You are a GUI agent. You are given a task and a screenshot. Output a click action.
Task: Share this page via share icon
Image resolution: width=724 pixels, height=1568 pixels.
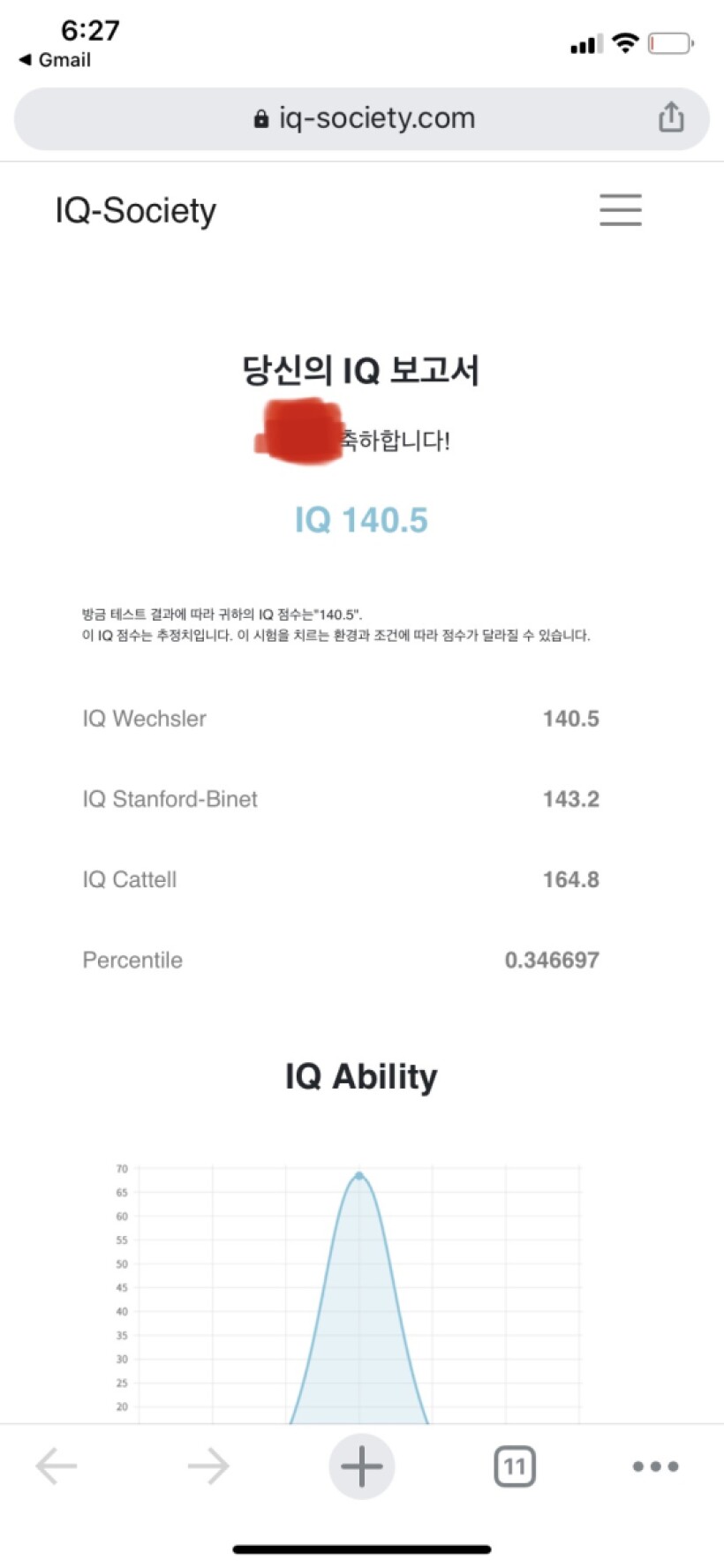[671, 117]
